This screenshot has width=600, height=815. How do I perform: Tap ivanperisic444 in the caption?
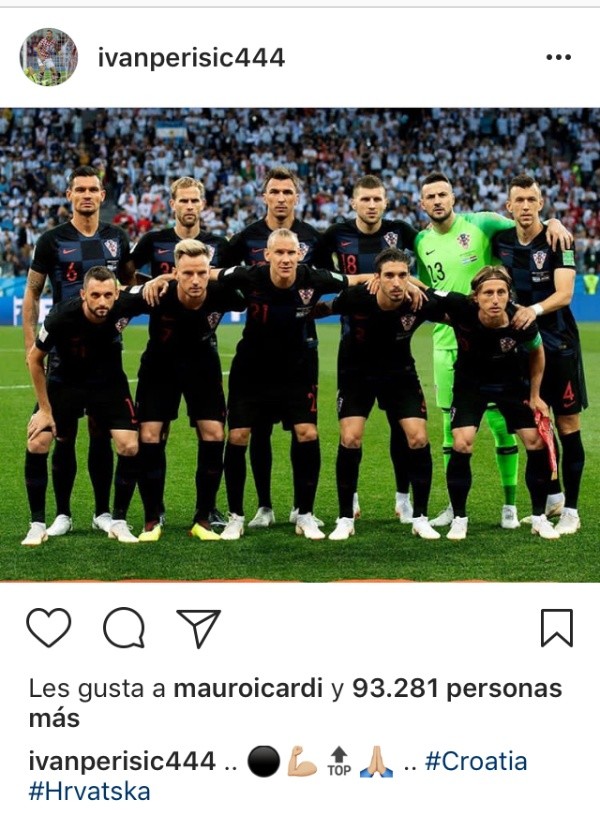[x=122, y=761]
